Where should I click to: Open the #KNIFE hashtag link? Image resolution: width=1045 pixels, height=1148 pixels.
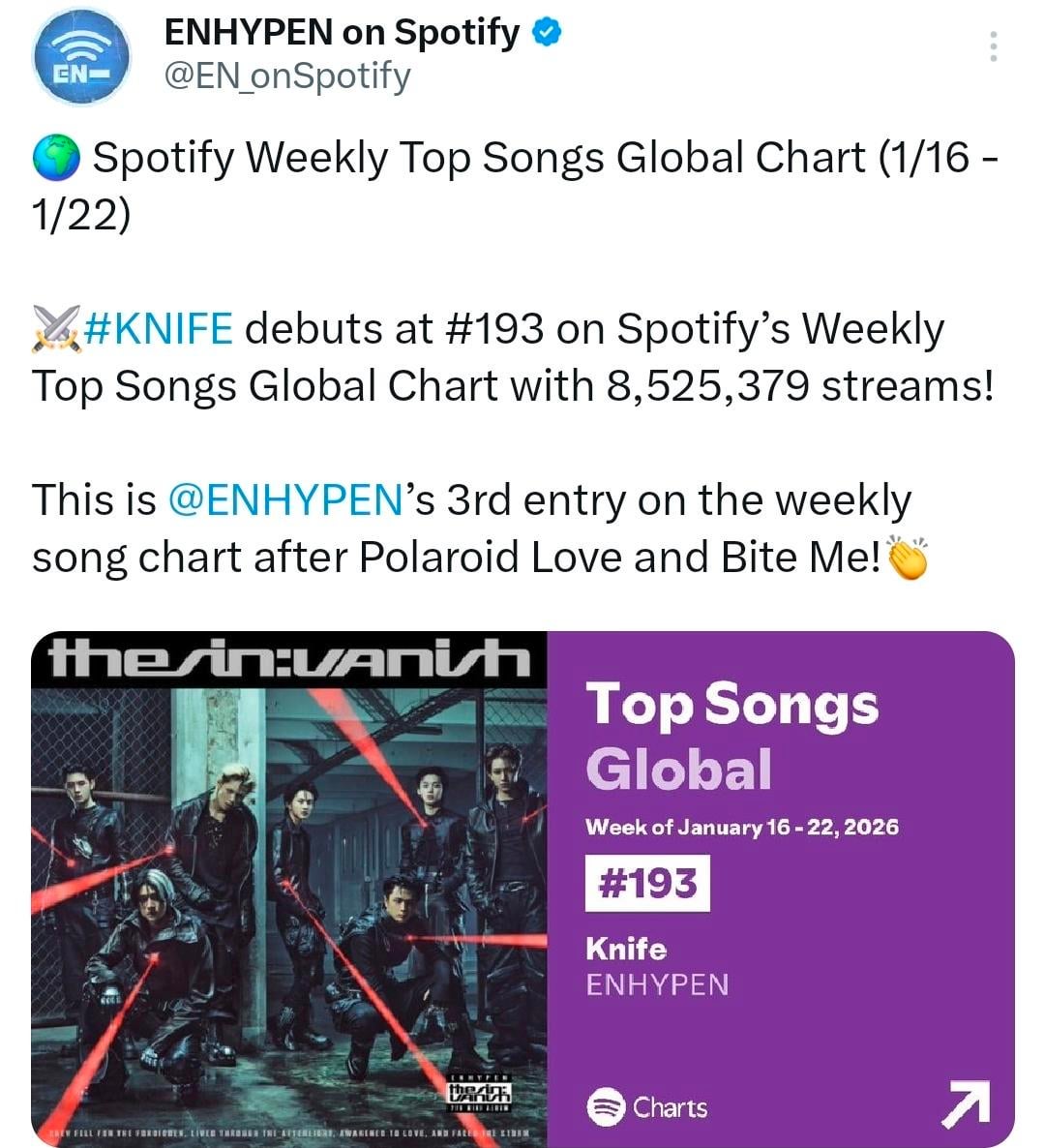point(159,330)
